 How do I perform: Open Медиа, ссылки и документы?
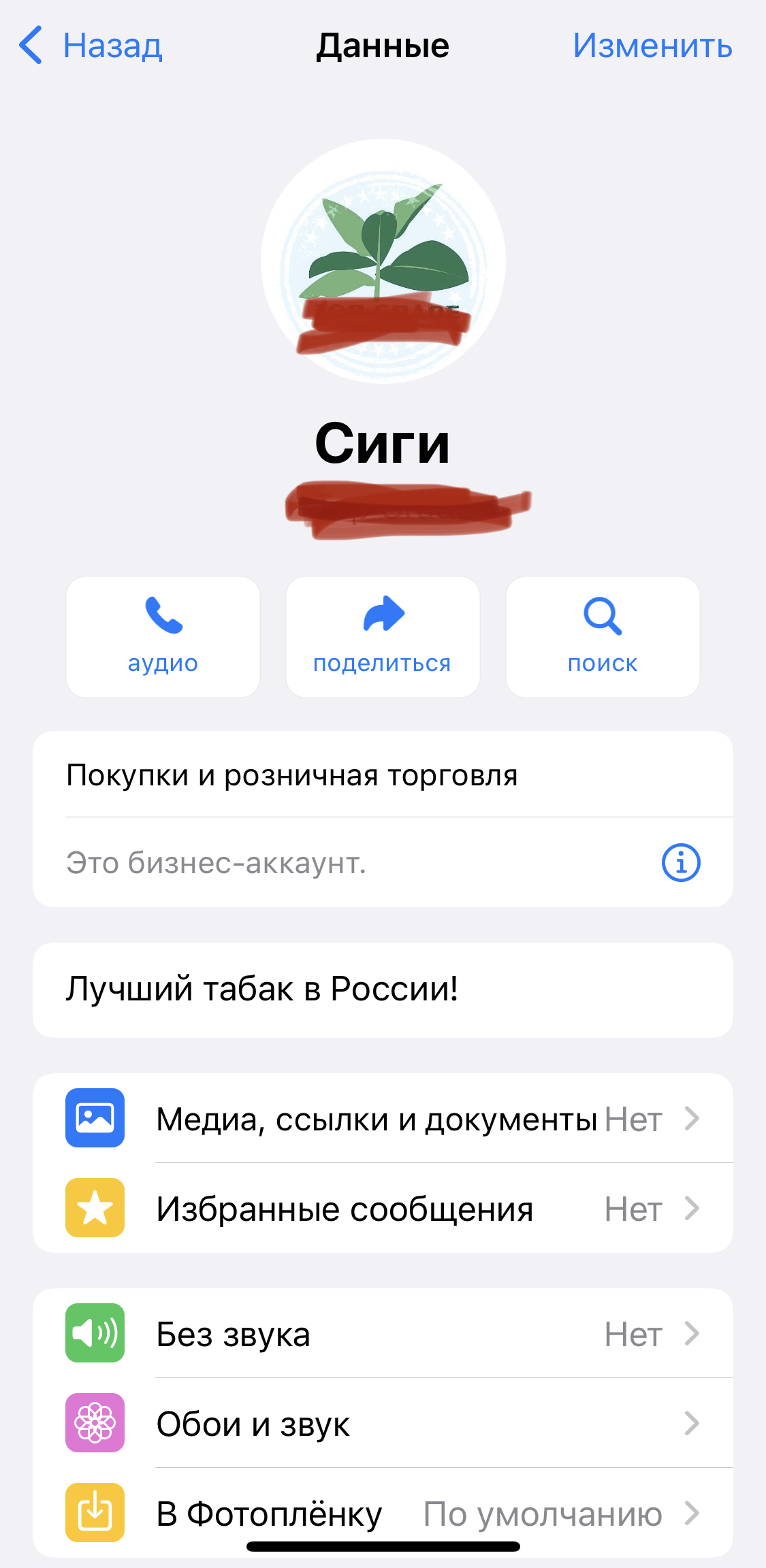[383, 1118]
